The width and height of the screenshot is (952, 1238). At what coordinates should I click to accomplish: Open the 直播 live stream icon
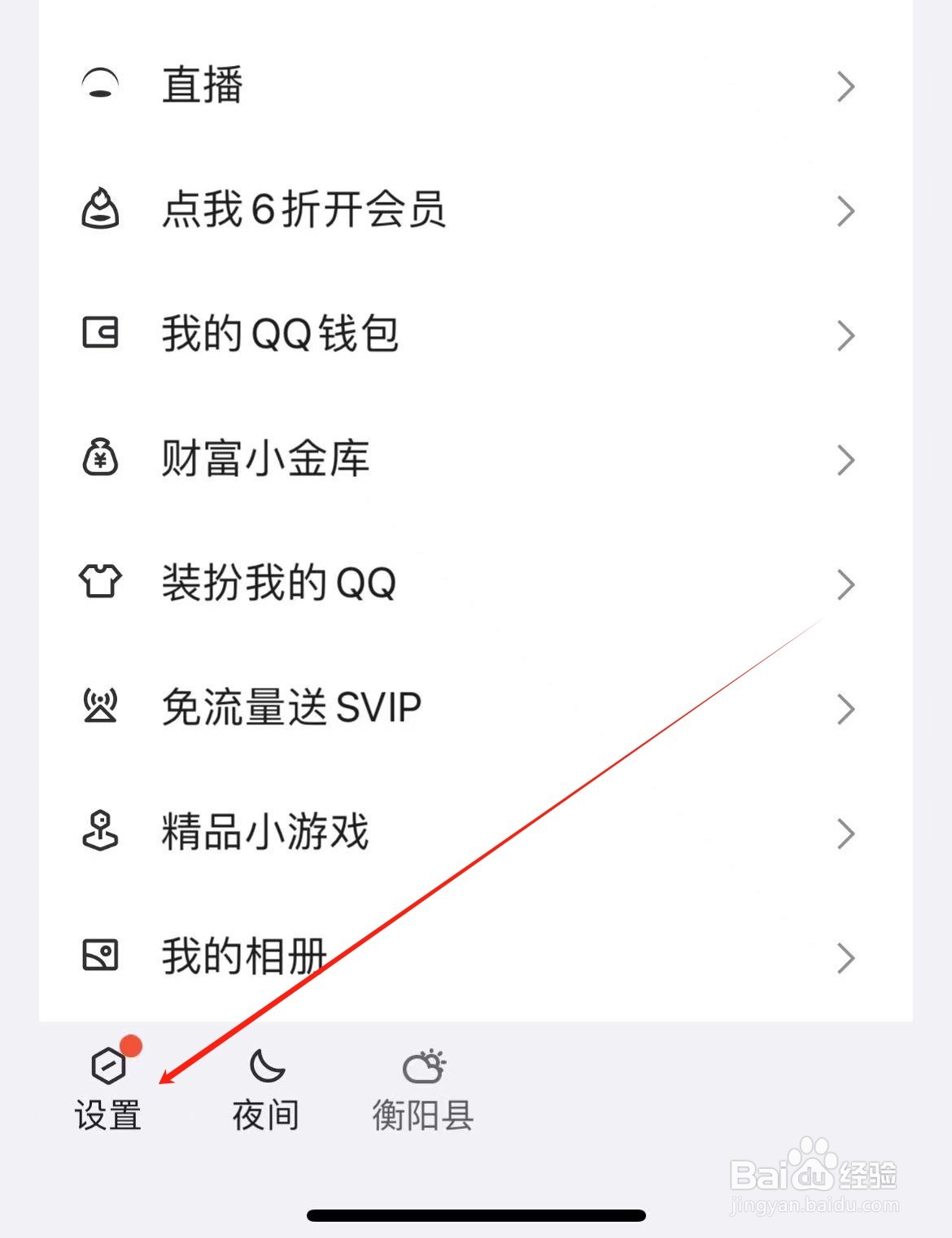point(99,85)
